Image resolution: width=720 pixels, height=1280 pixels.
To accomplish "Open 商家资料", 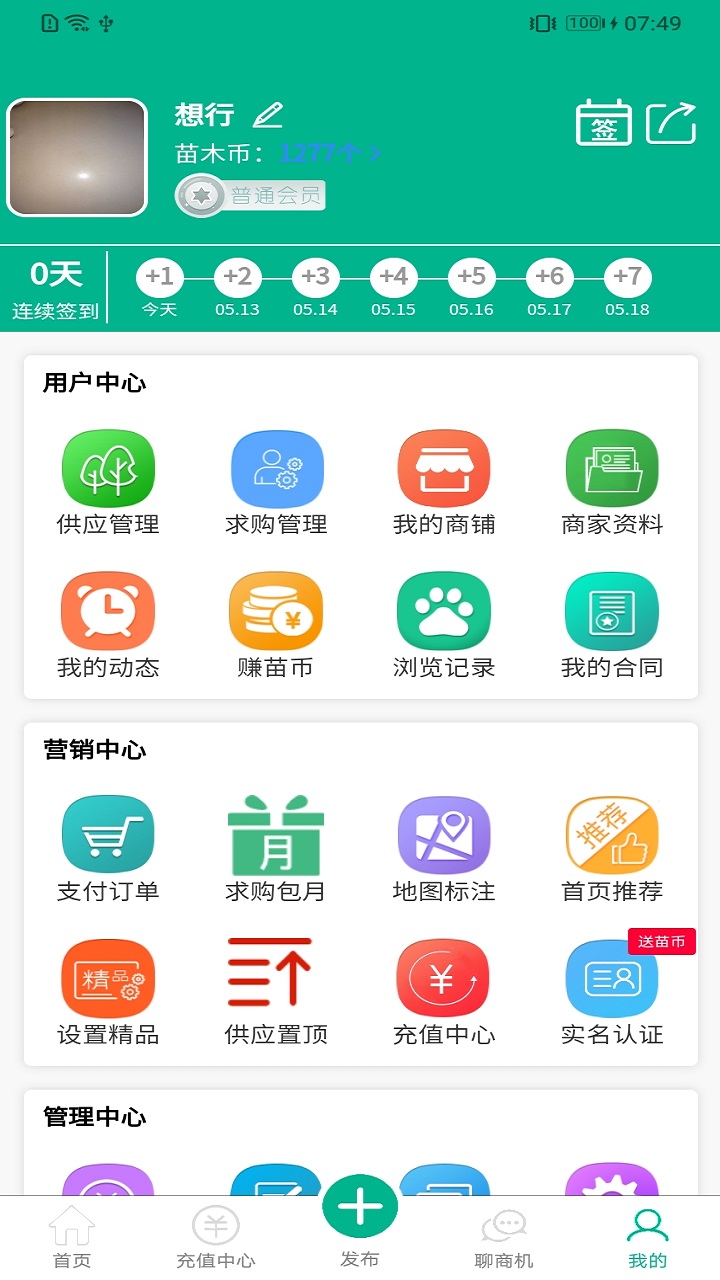I will pos(612,482).
